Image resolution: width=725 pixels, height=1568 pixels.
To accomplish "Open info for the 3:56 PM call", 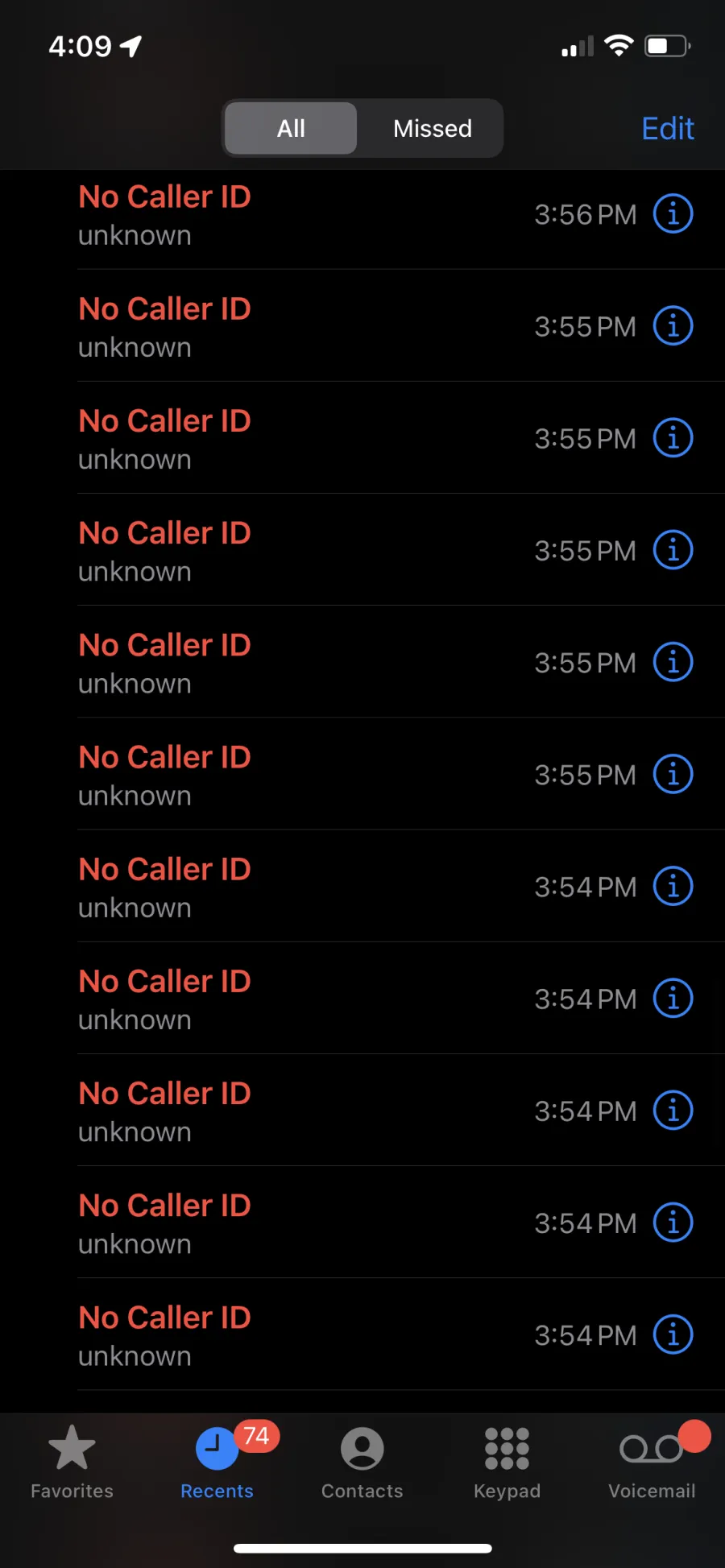I will (673, 214).
